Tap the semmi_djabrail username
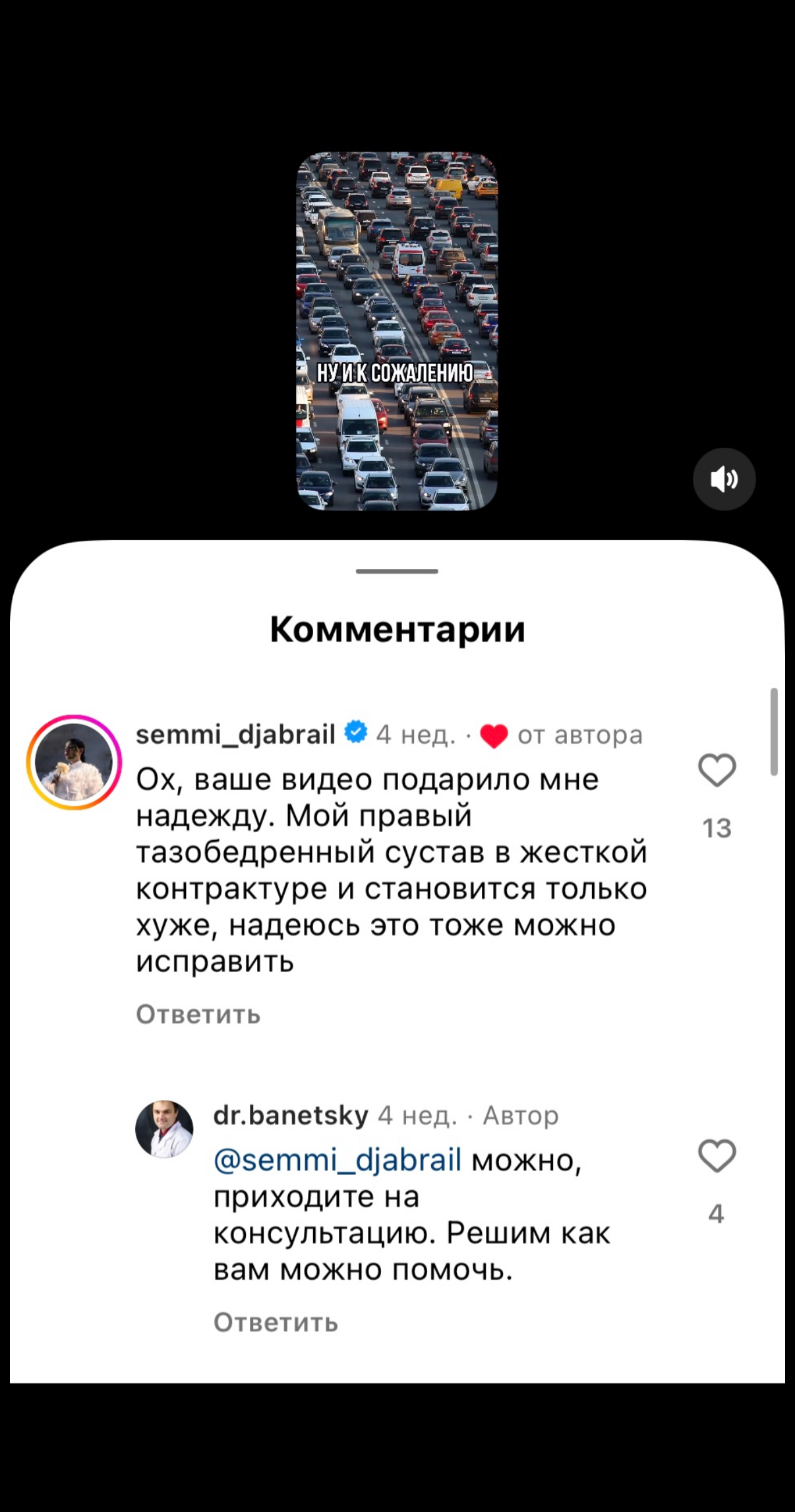Viewport: 795px width, 1512px height. pos(235,734)
